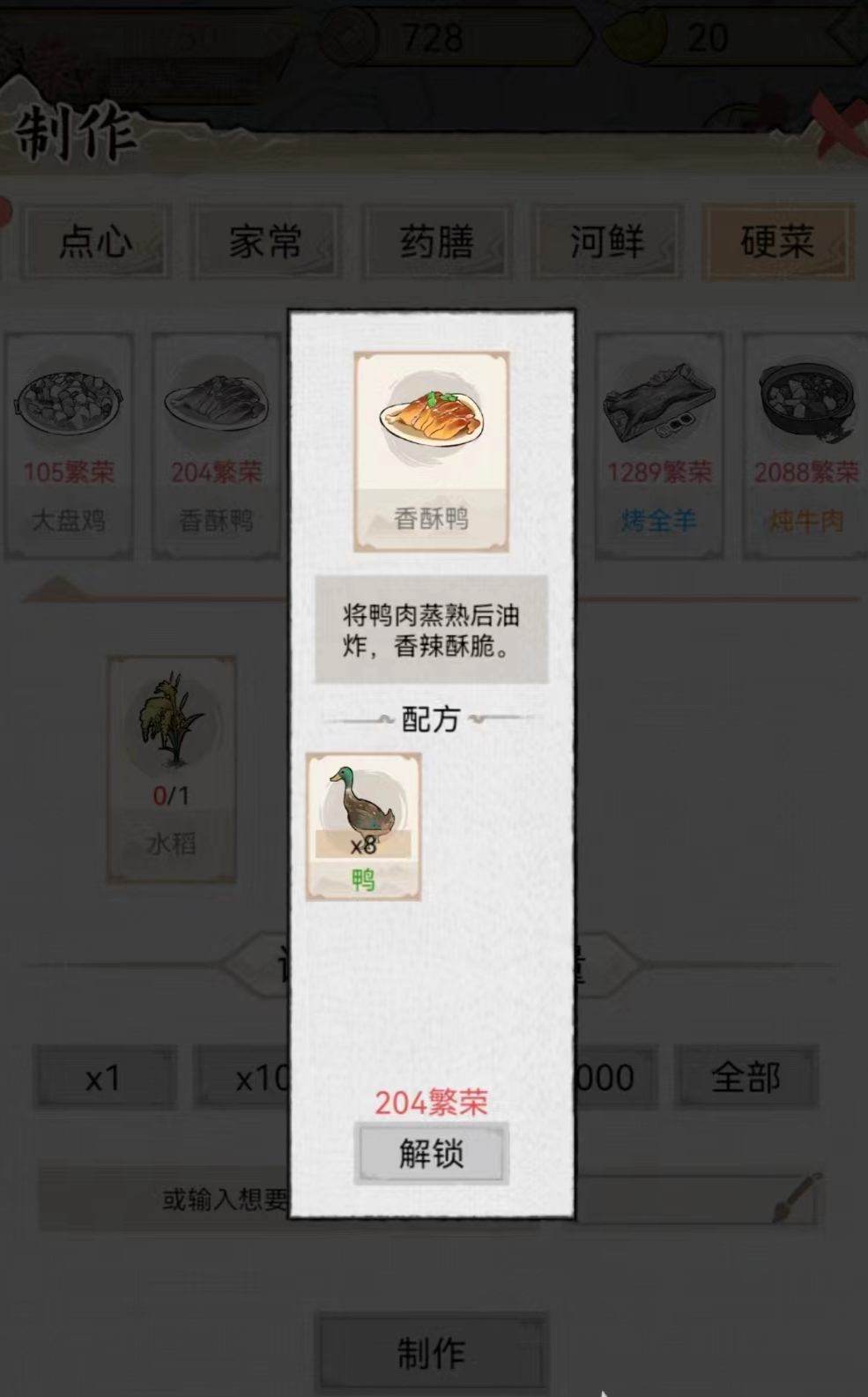The image size is (868, 1397).
Task: Set the quantity to x1
Action: (104, 1077)
